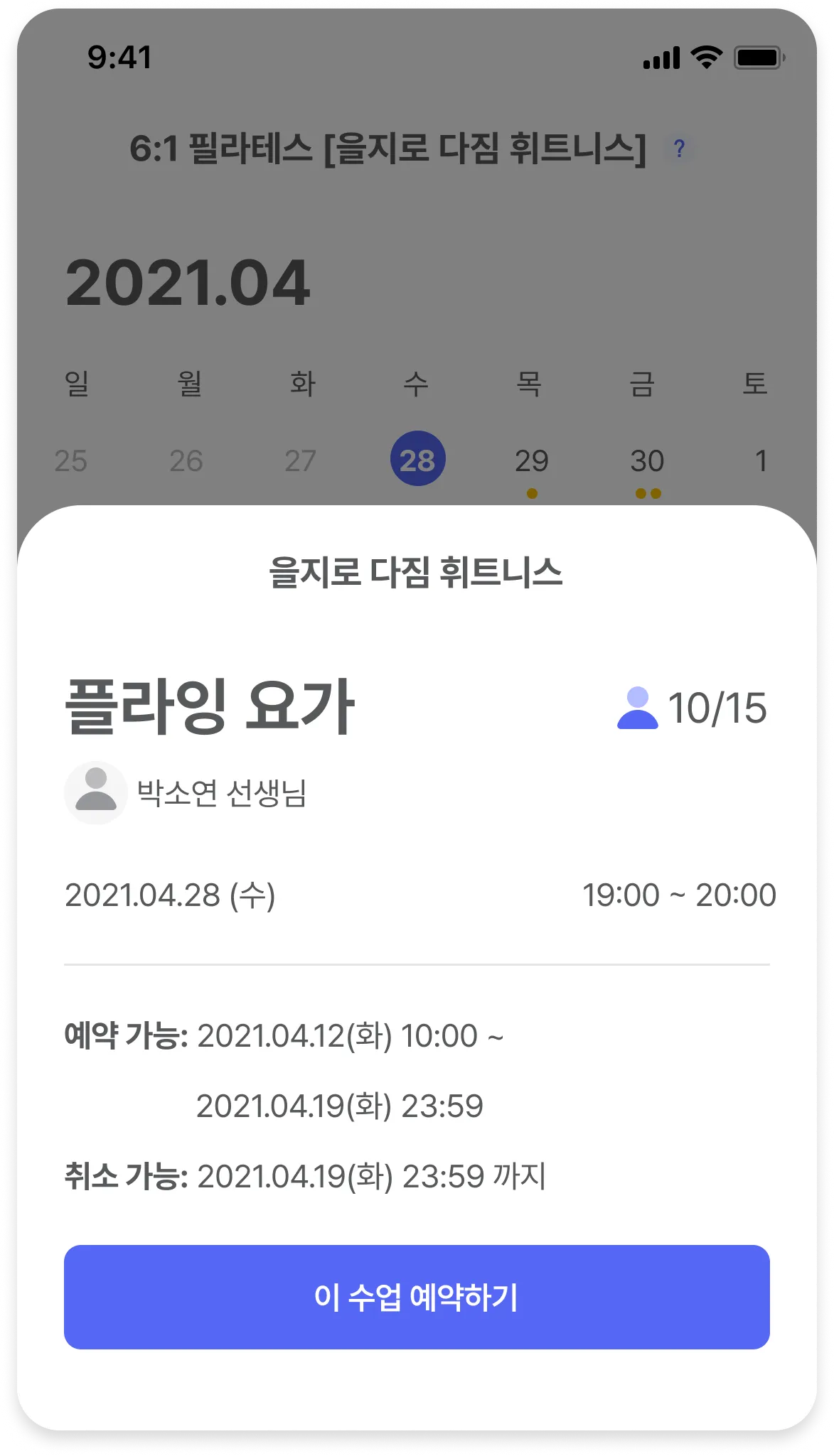Select date 29 on the calendar
The width and height of the screenshot is (834, 1456).
[531, 461]
